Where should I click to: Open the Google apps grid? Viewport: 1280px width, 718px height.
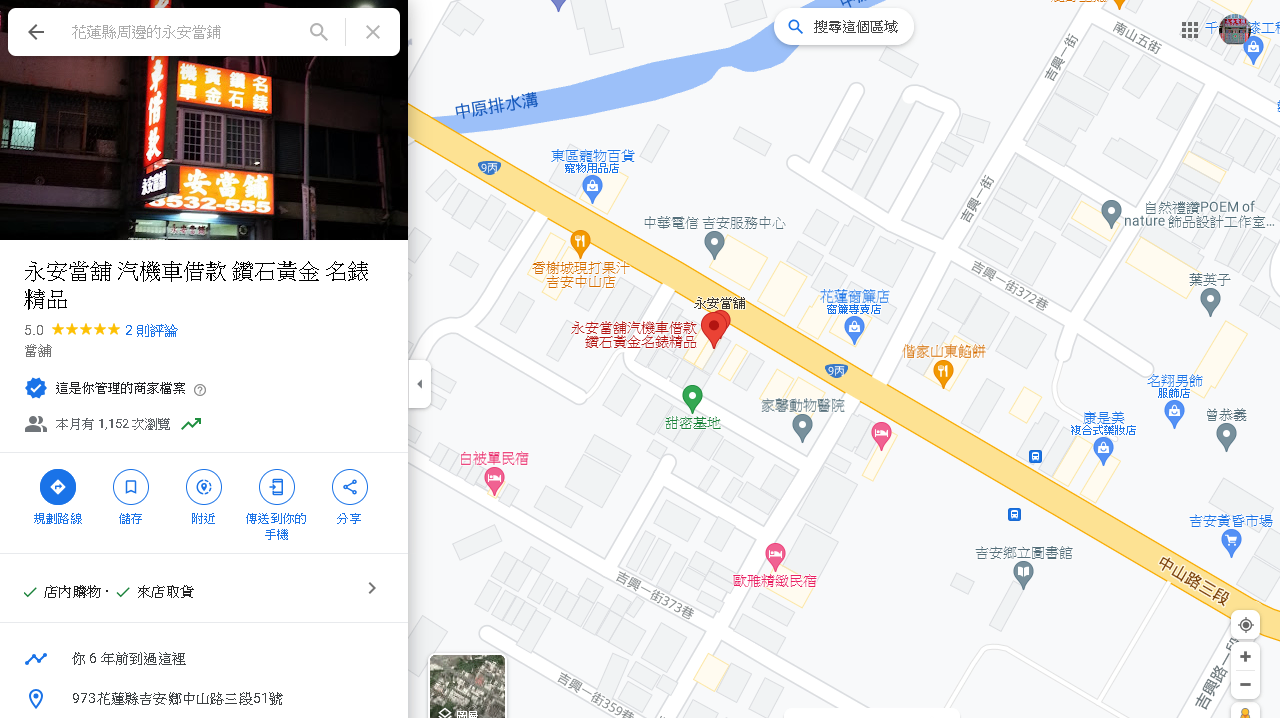click(1190, 30)
